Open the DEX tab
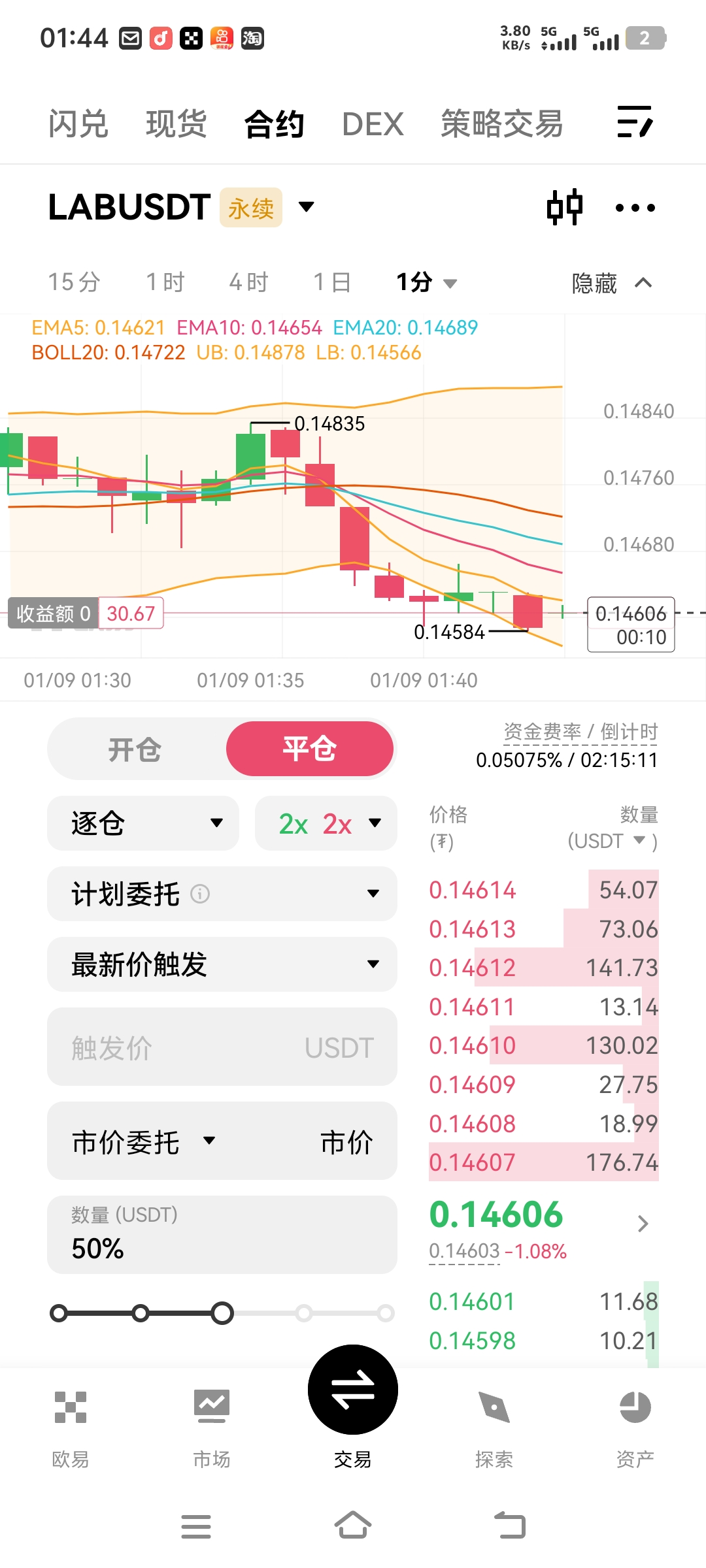Image resolution: width=706 pixels, height=1568 pixels. pyautogui.click(x=373, y=124)
